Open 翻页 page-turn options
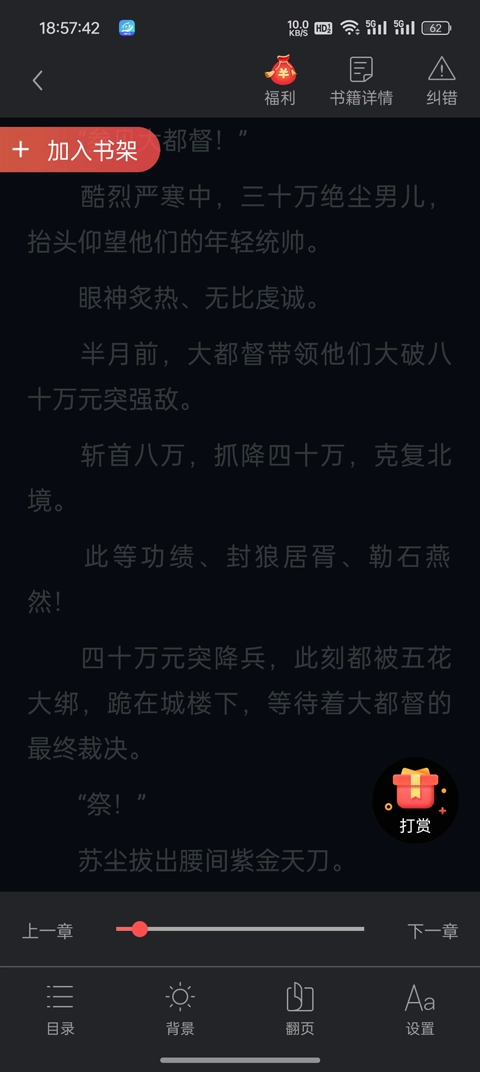The image size is (480, 1072). pyautogui.click(x=299, y=1010)
